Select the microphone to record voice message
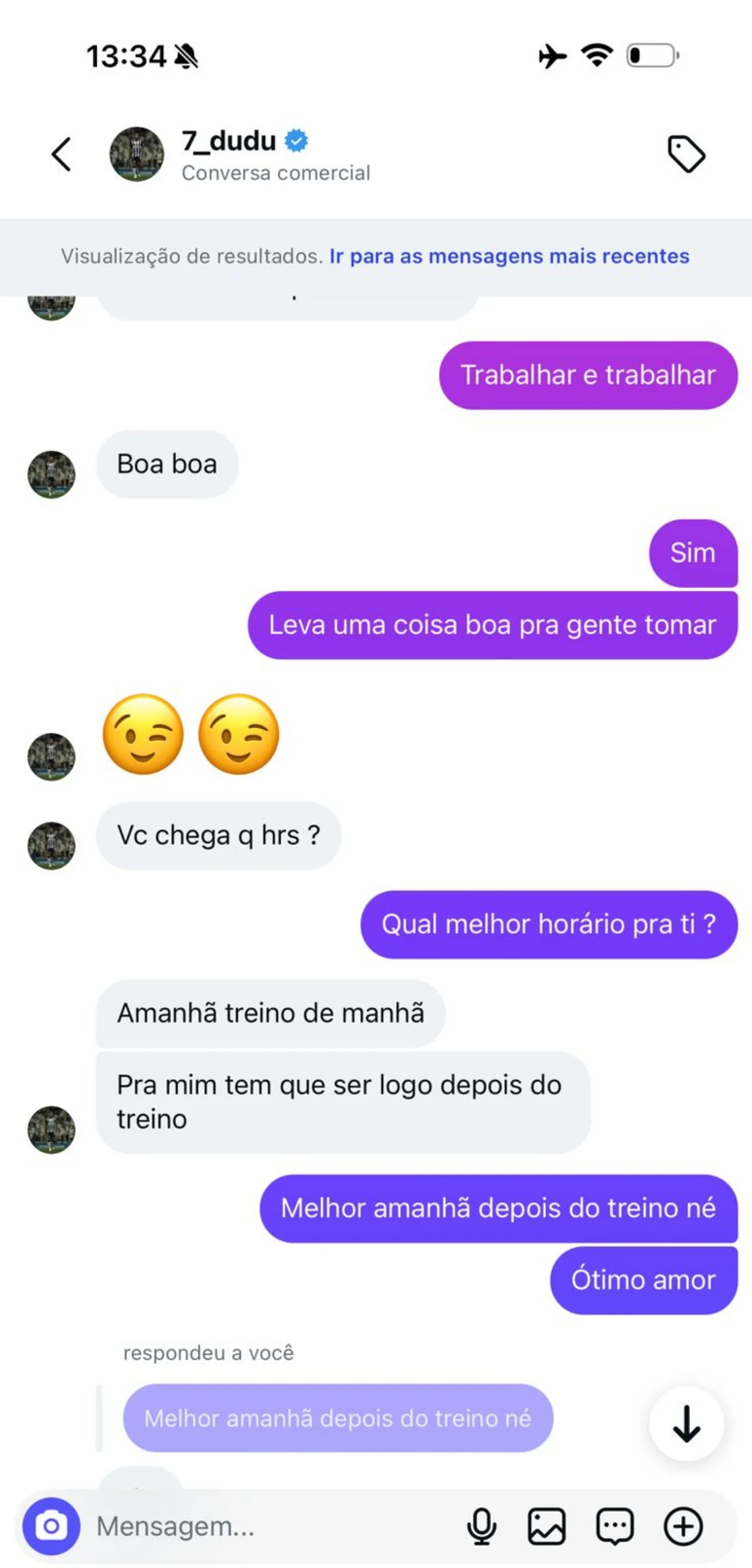Image resolution: width=752 pixels, height=1568 pixels. point(483,1526)
